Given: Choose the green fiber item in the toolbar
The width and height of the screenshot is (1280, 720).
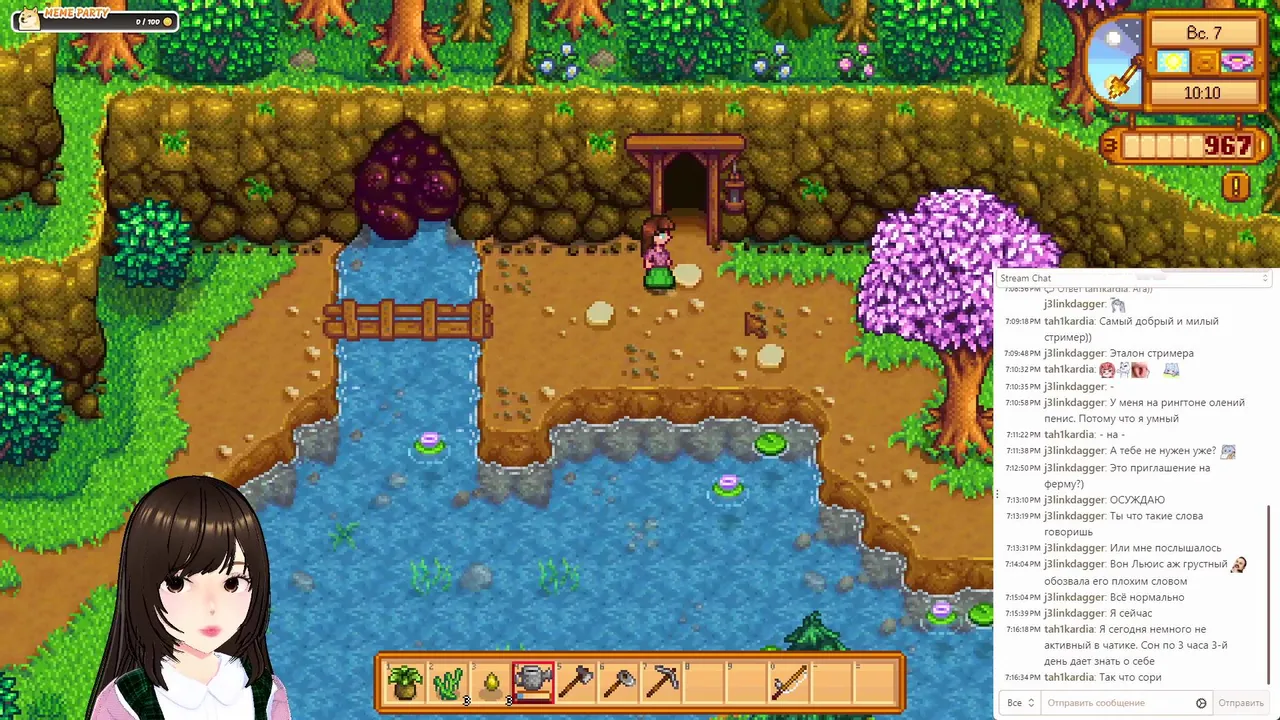Looking at the screenshot, I should [x=448, y=683].
